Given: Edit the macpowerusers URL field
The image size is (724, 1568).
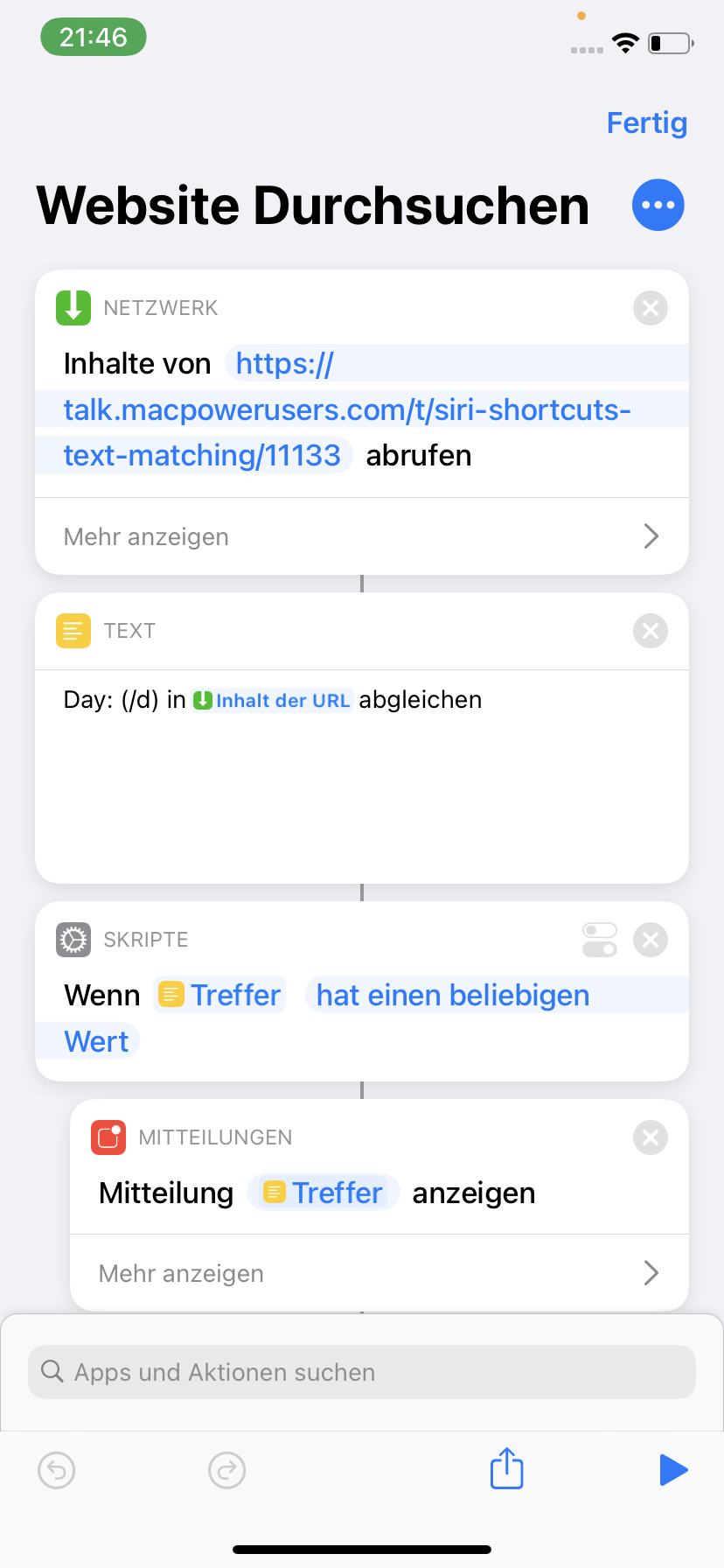Looking at the screenshot, I should [x=346, y=409].
